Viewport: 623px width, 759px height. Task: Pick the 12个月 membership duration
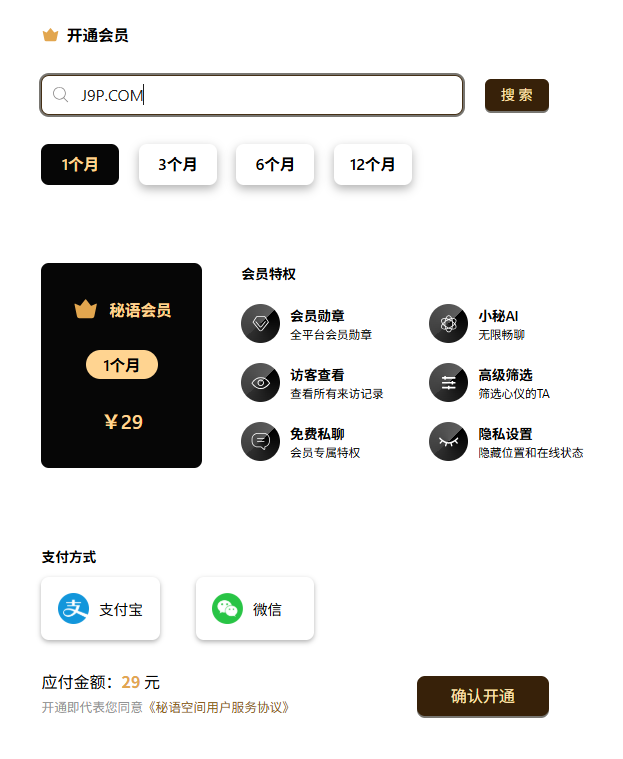pyautogui.click(x=372, y=165)
